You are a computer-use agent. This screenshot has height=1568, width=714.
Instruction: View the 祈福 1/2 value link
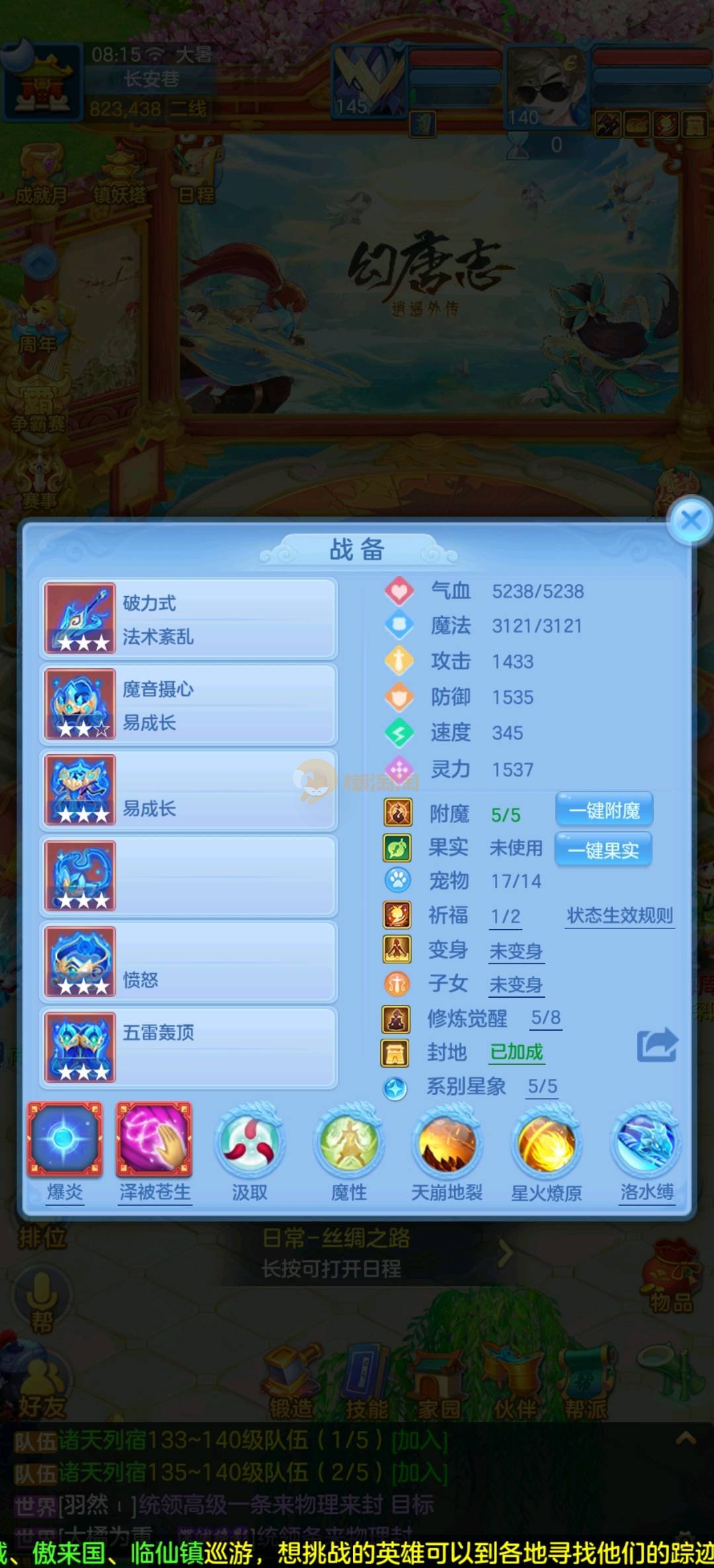(x=506, y=916)
